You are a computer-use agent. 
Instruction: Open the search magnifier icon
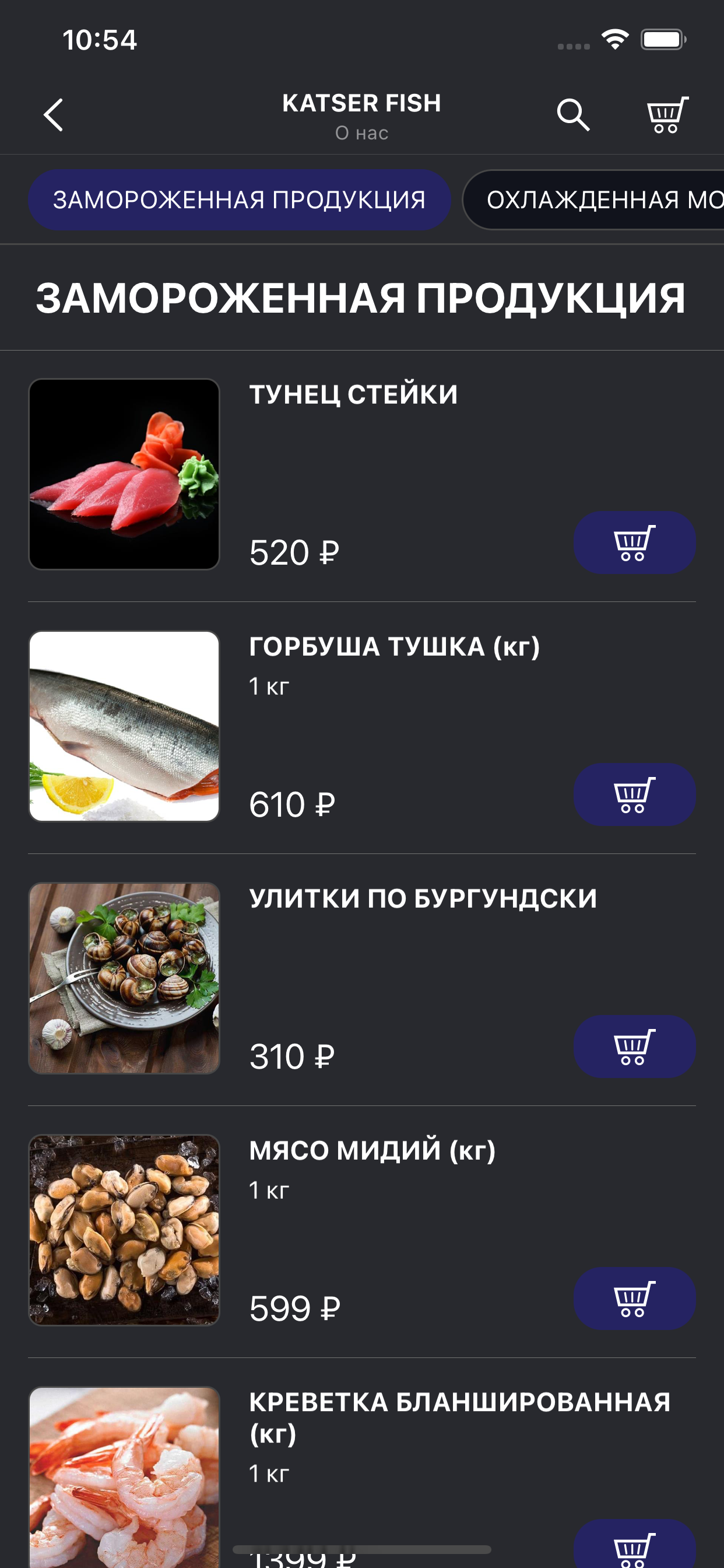click(x=573, y=114)
